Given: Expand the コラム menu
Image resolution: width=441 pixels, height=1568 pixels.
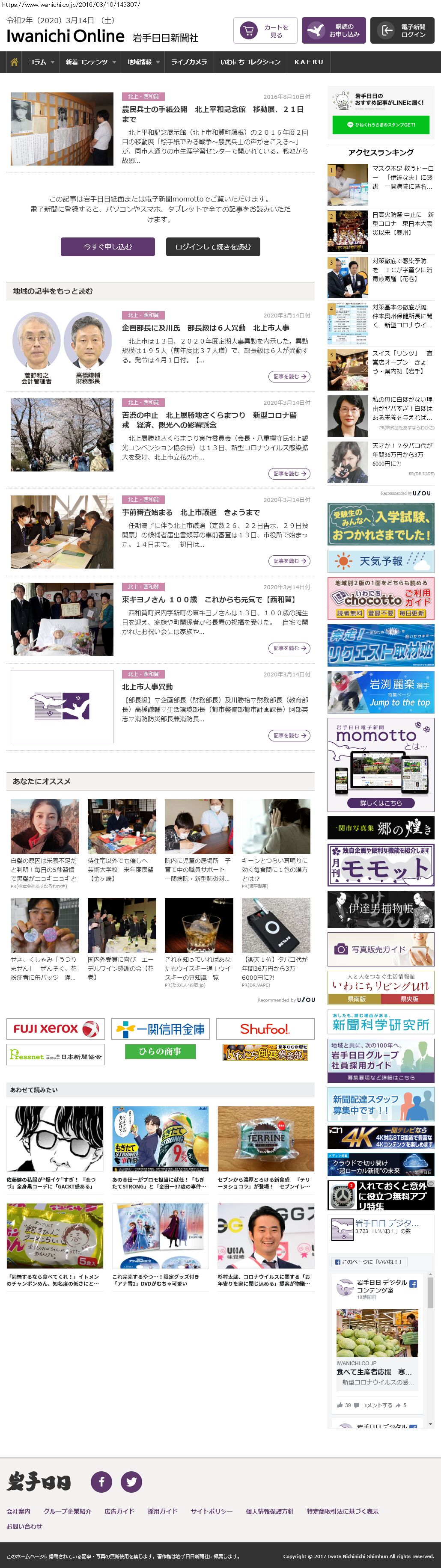Looking at the screenshot, I should tap(41, 62).
